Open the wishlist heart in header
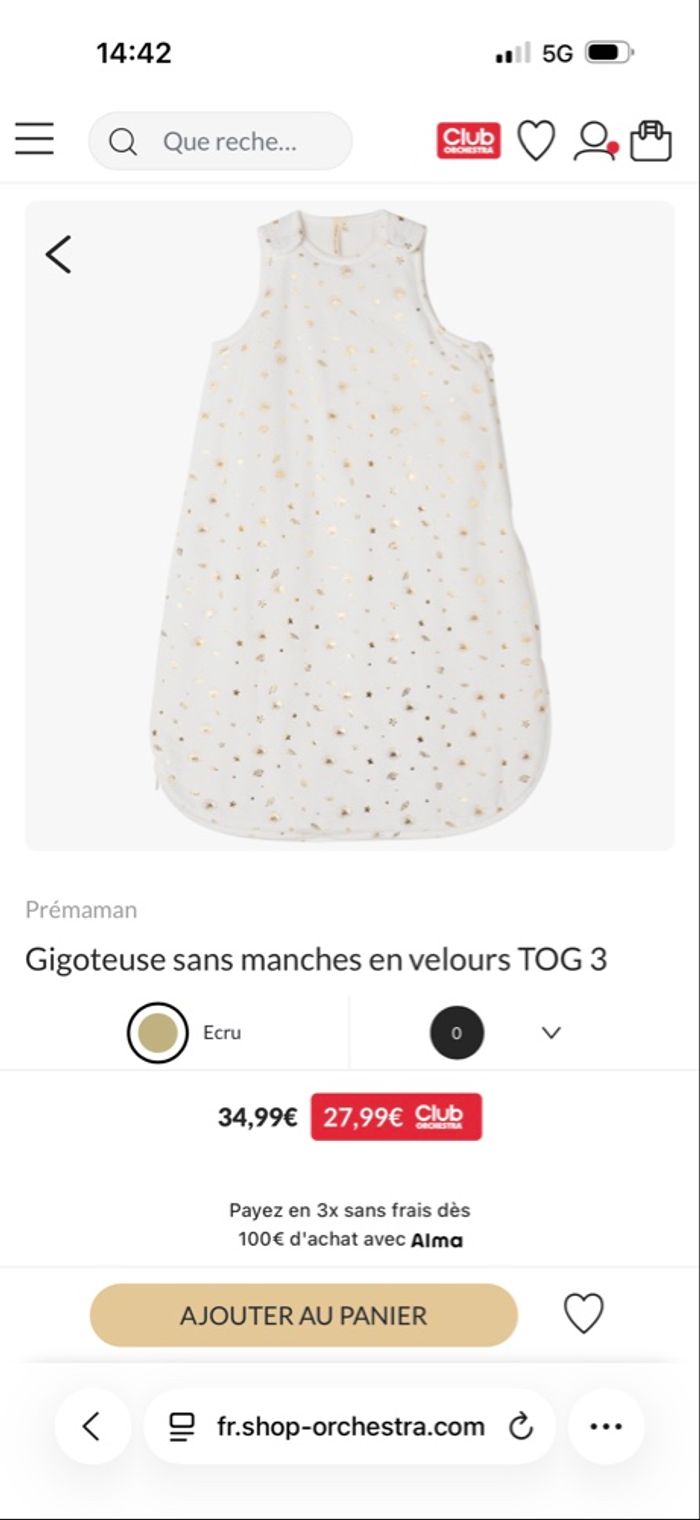Image resolution: width=700 pixels, height=1520 pixels. point(536,141)
